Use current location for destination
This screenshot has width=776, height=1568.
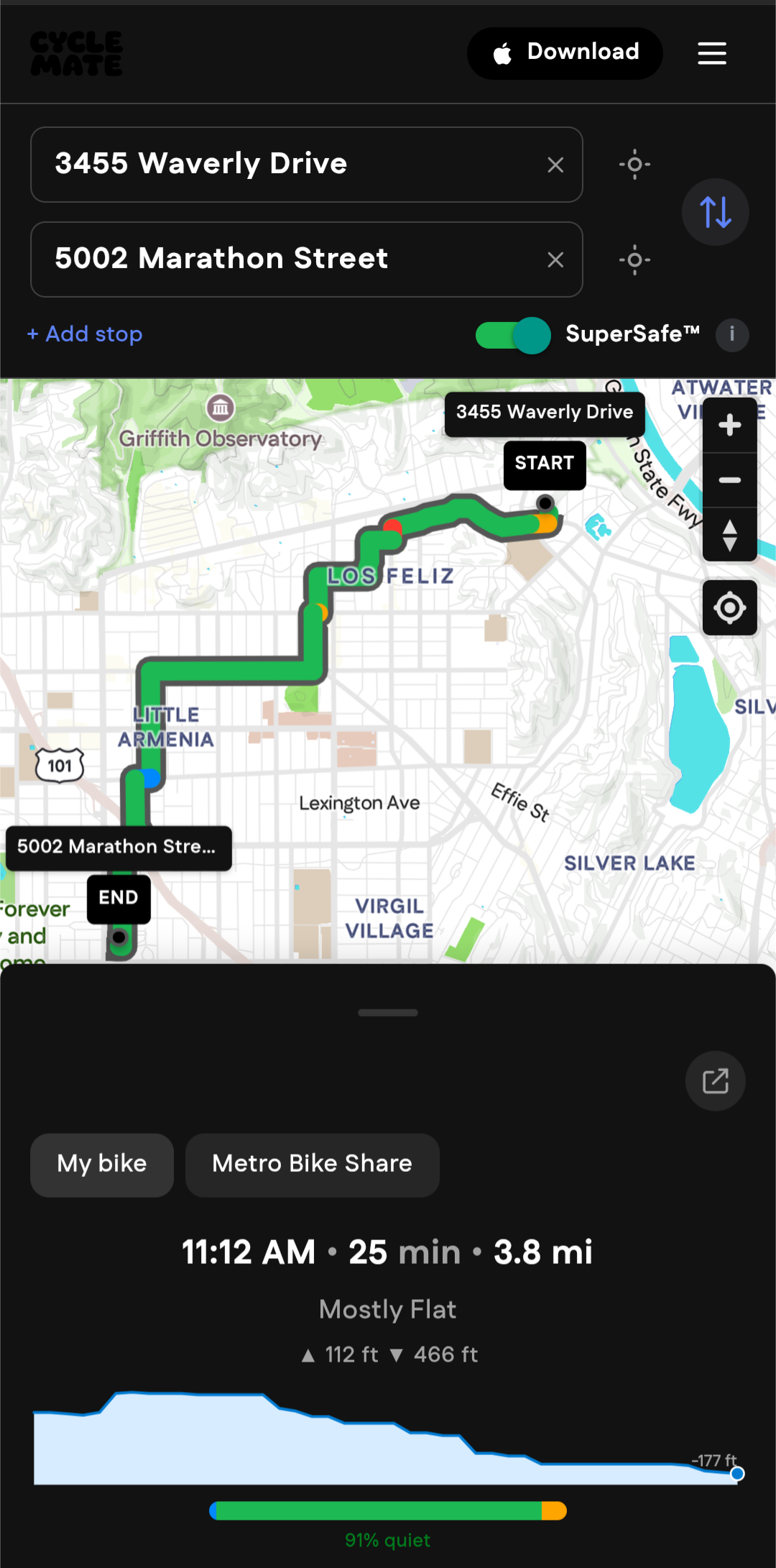coord(634,260)
